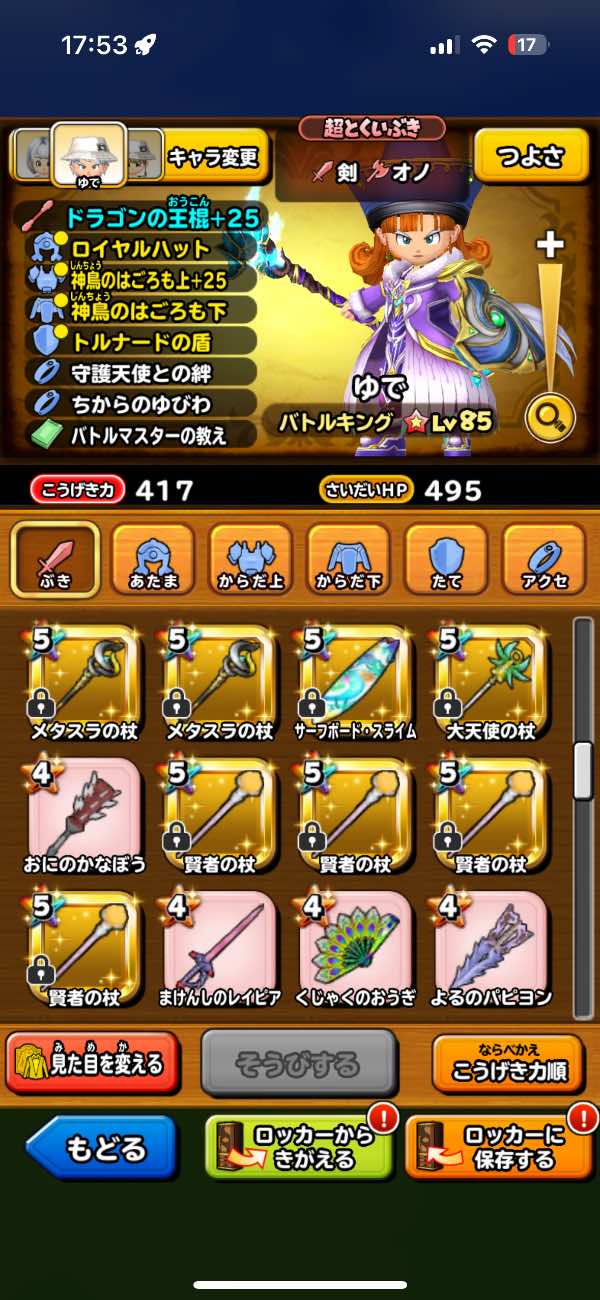The height and width of the screenshot is (1300, 600).
Task: Tap the キャラ変更 button
Action: pos(214,157)
